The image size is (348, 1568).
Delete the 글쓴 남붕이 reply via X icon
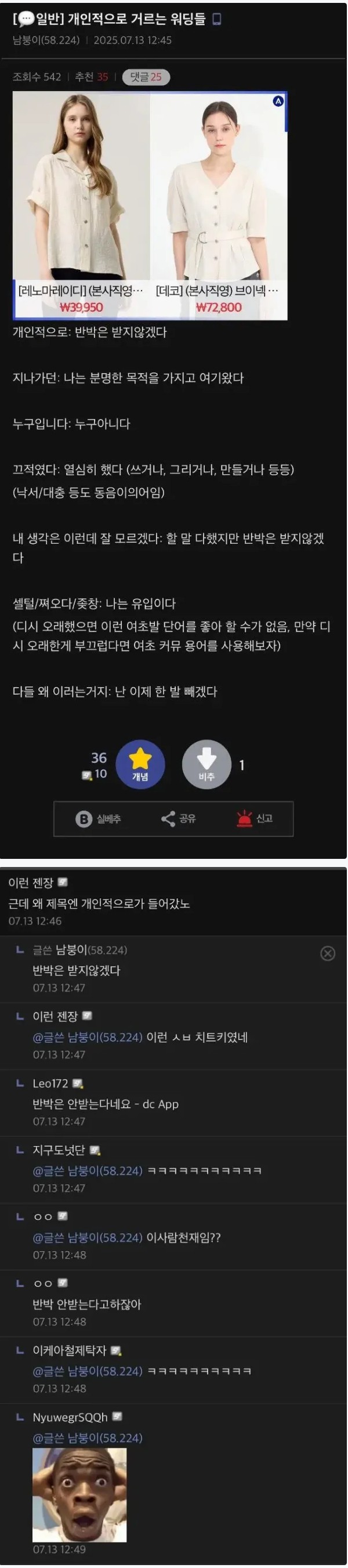[x=327, y=953]
